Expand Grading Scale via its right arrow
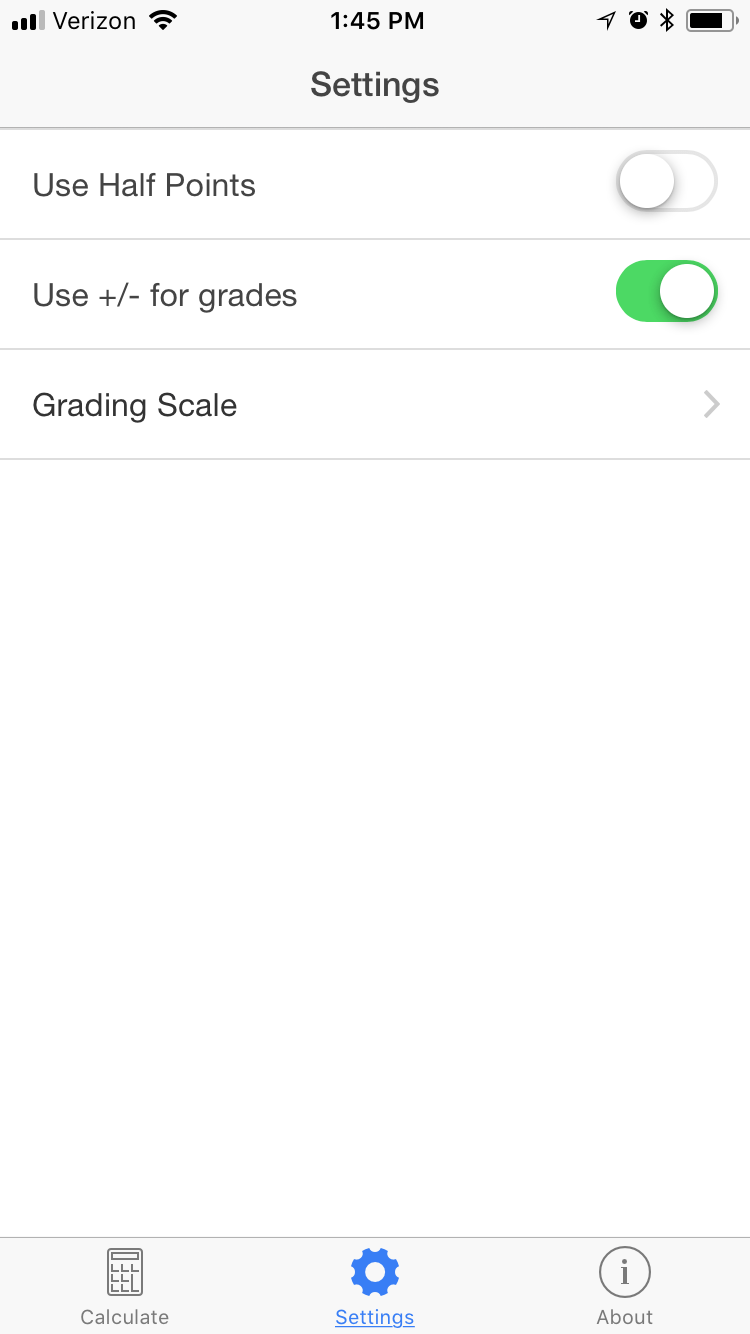The width and height of the screenshot is (750, 1334). click(710, 404)
